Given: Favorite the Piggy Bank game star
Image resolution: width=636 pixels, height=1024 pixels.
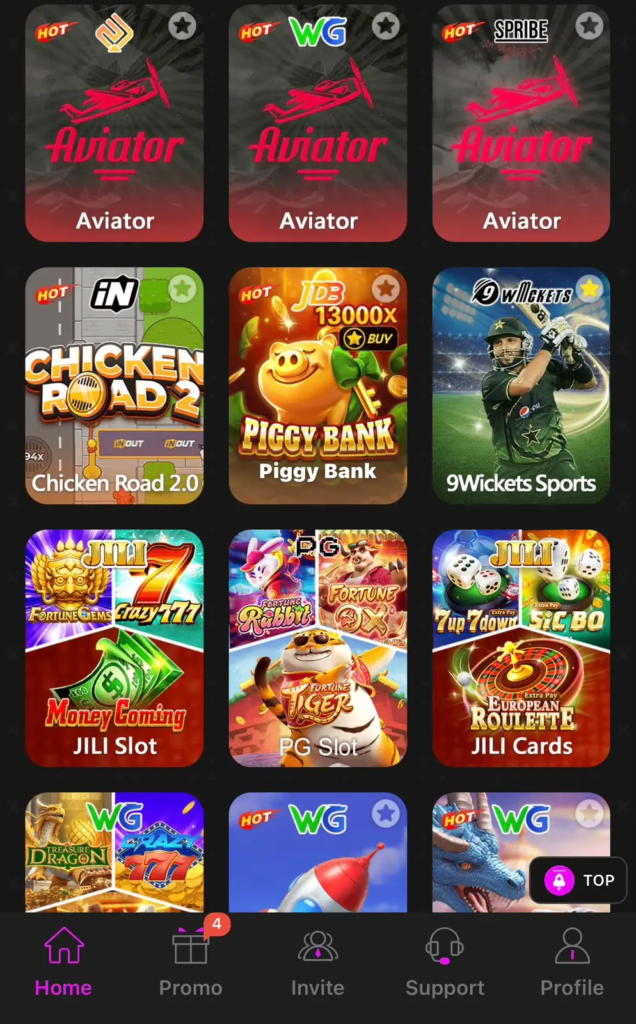Looking at the screenshot, I should tap(386, 289).
